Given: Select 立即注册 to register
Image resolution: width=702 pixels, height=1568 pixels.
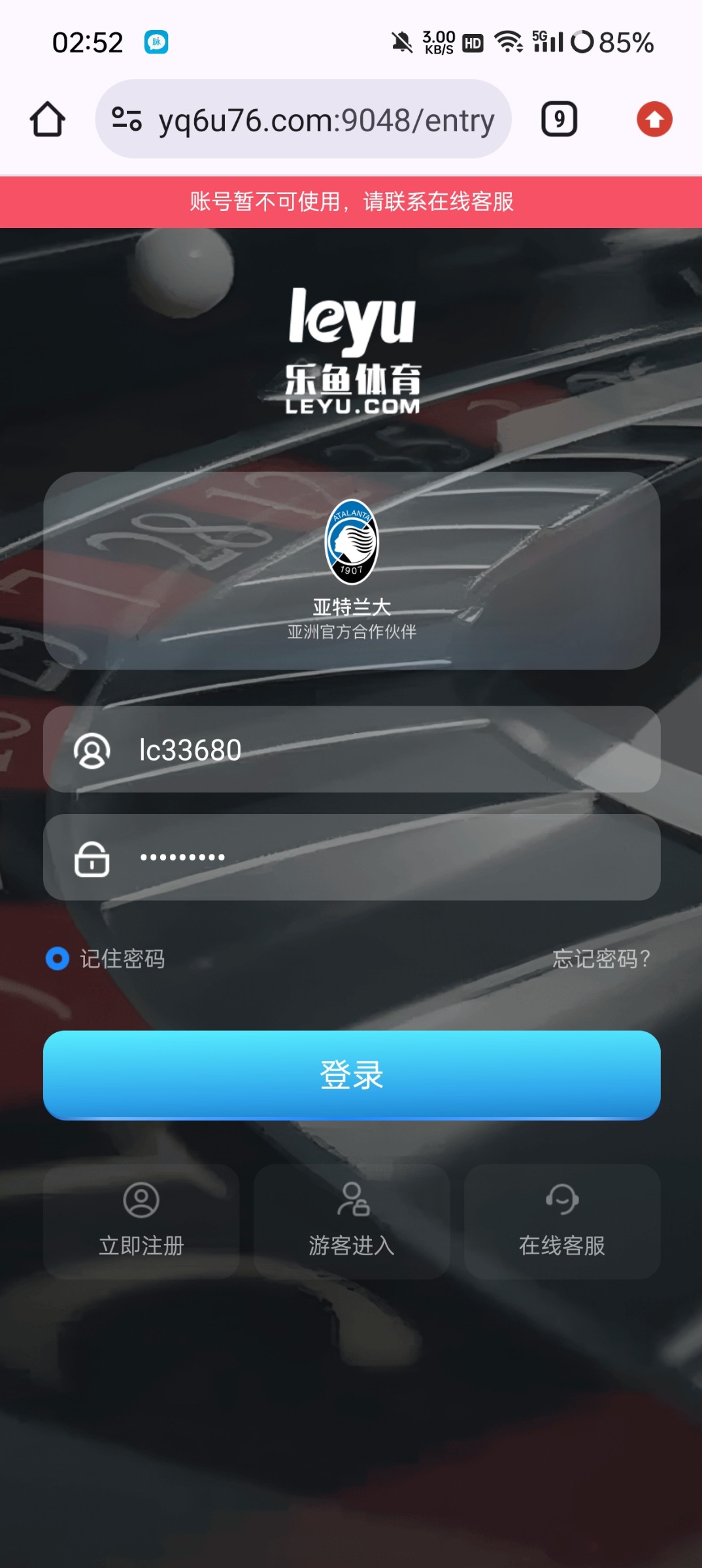Looking at the screenshot, I should click(x=141, y=1221).
